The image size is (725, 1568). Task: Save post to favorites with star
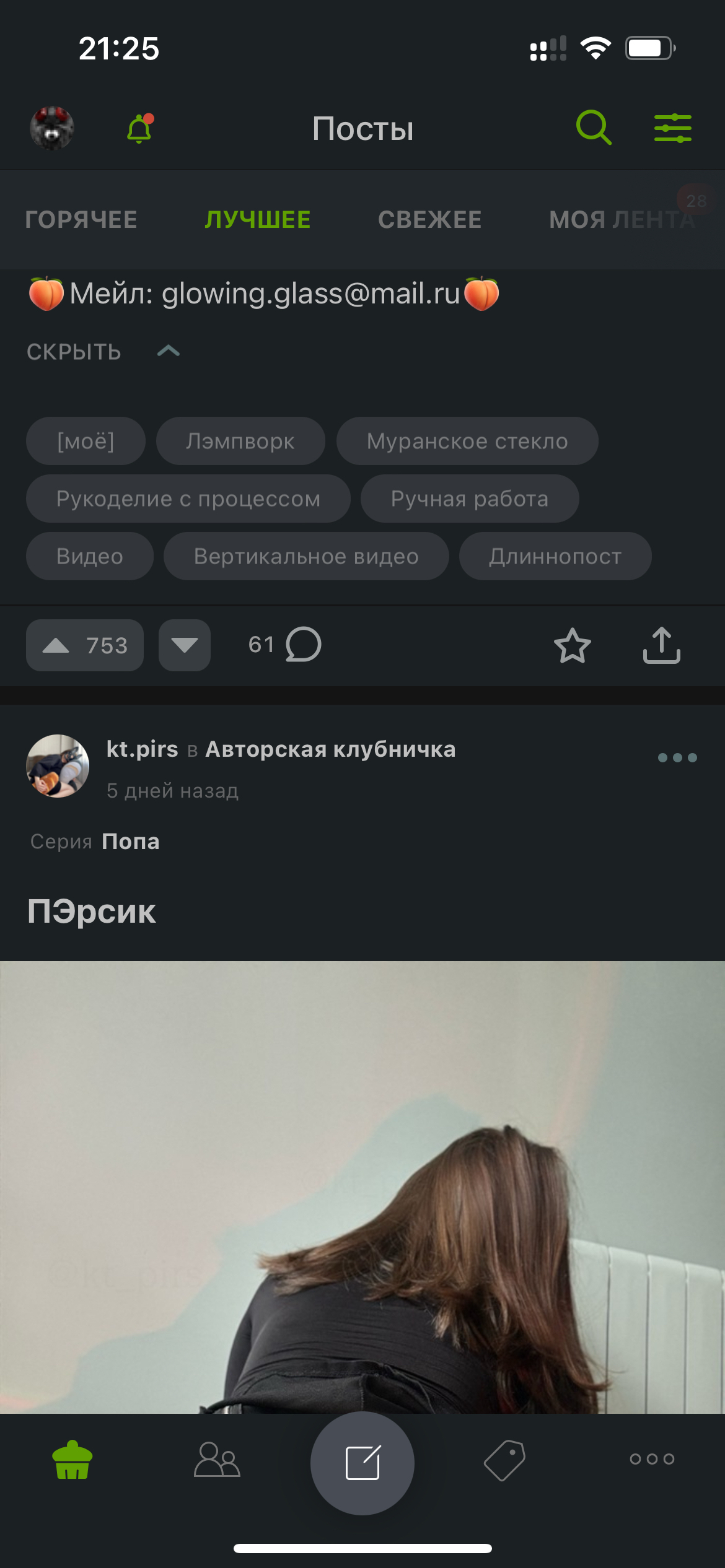[x=572, y=645]
